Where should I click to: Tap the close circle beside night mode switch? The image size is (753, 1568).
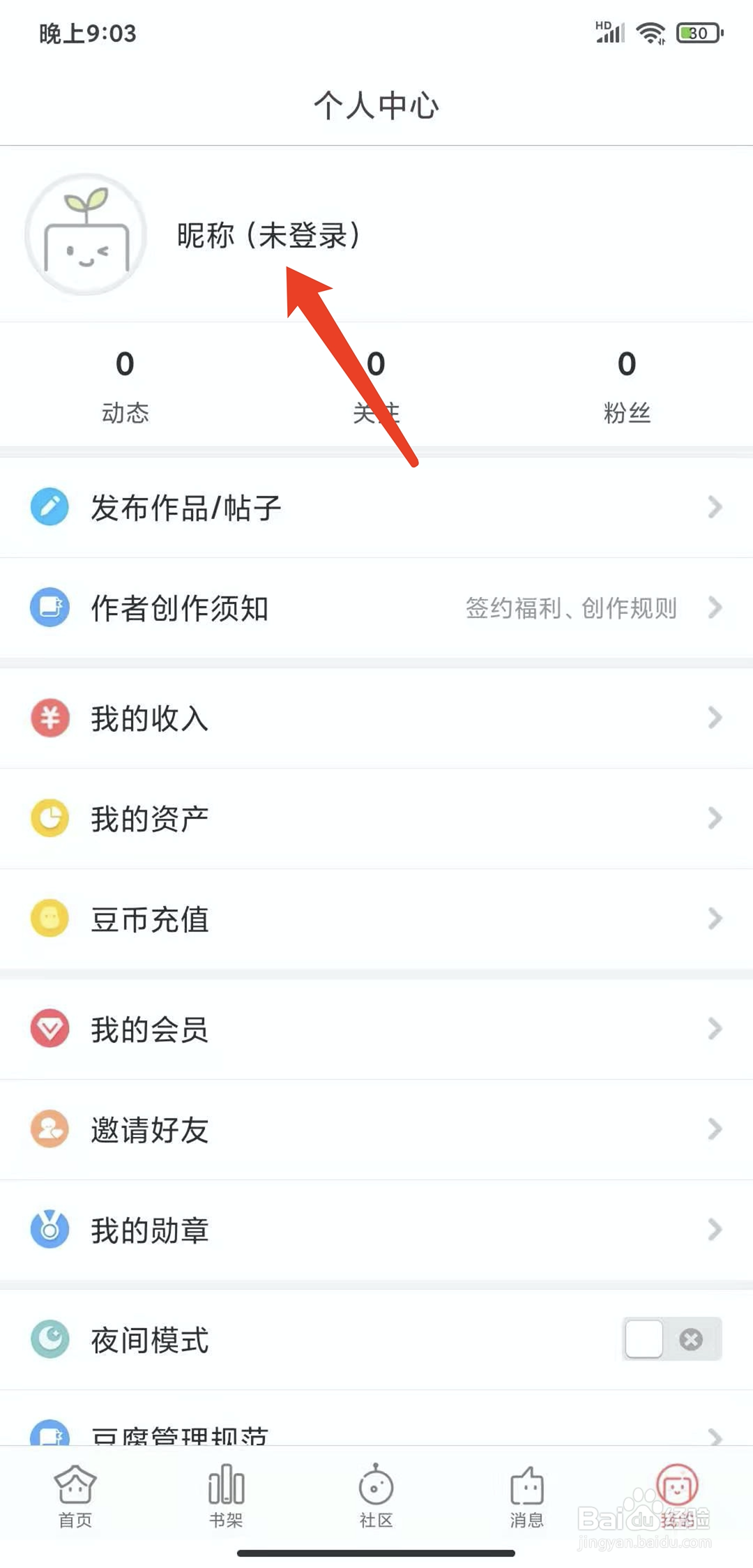[x=690, y=1338]
